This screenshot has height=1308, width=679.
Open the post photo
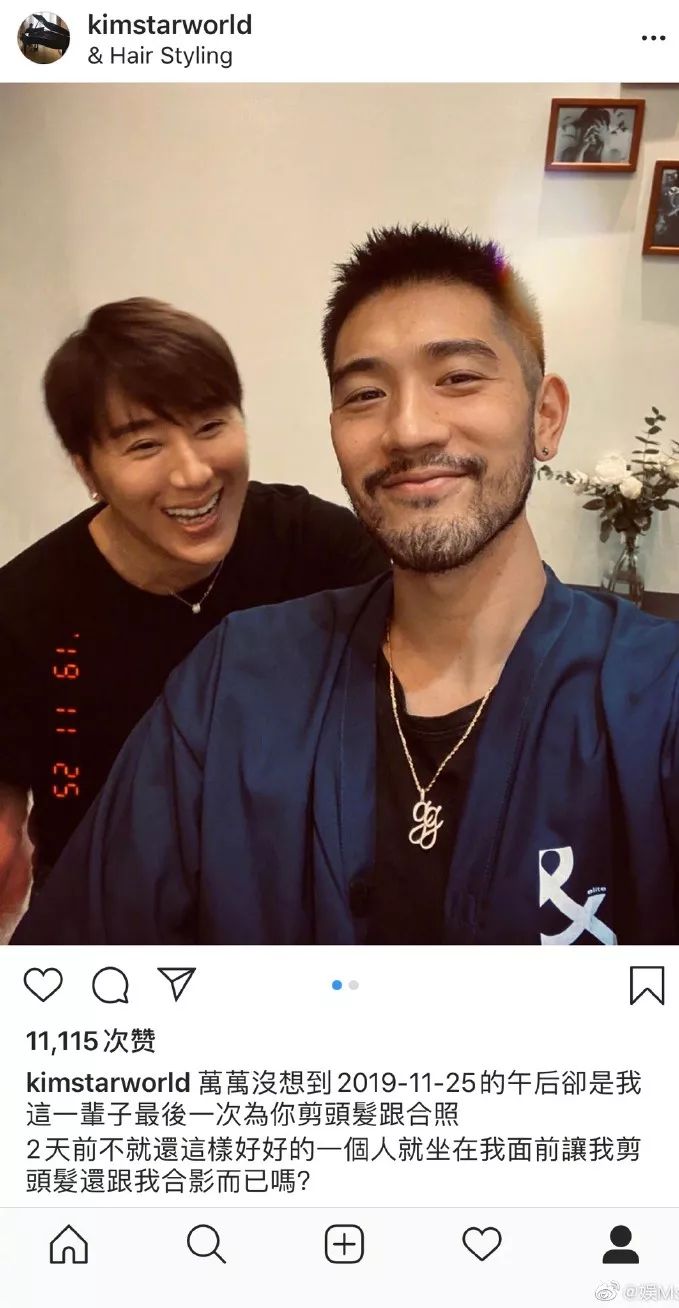point(340,514)
